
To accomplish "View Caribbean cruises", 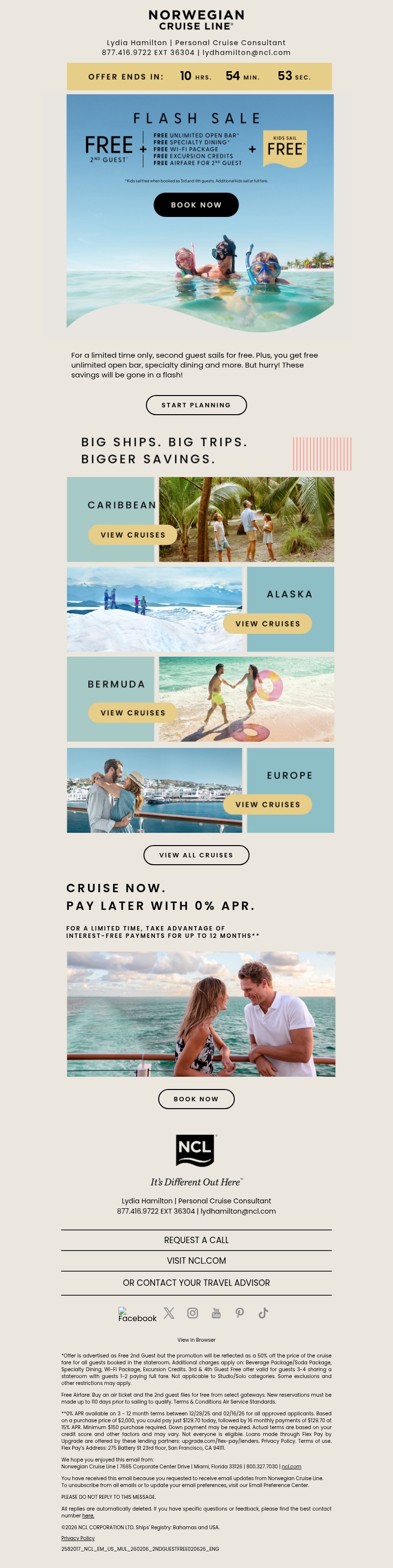I will point(133,534).
